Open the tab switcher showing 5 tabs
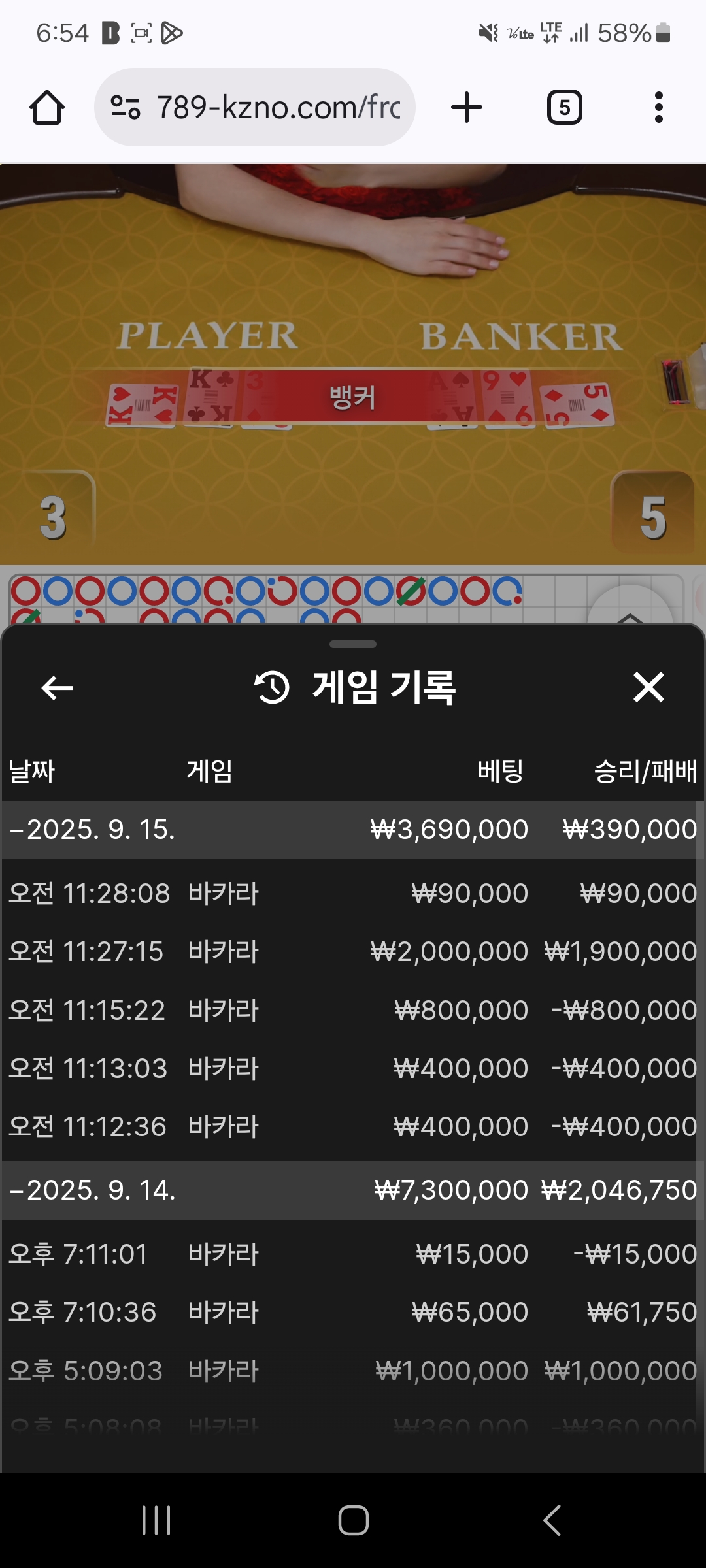This screenshot has height=1568, width=706. 564,108
